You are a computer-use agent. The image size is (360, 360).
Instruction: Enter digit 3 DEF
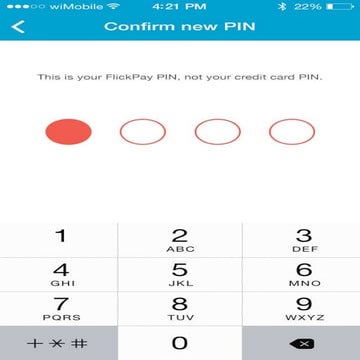point(301,240)
